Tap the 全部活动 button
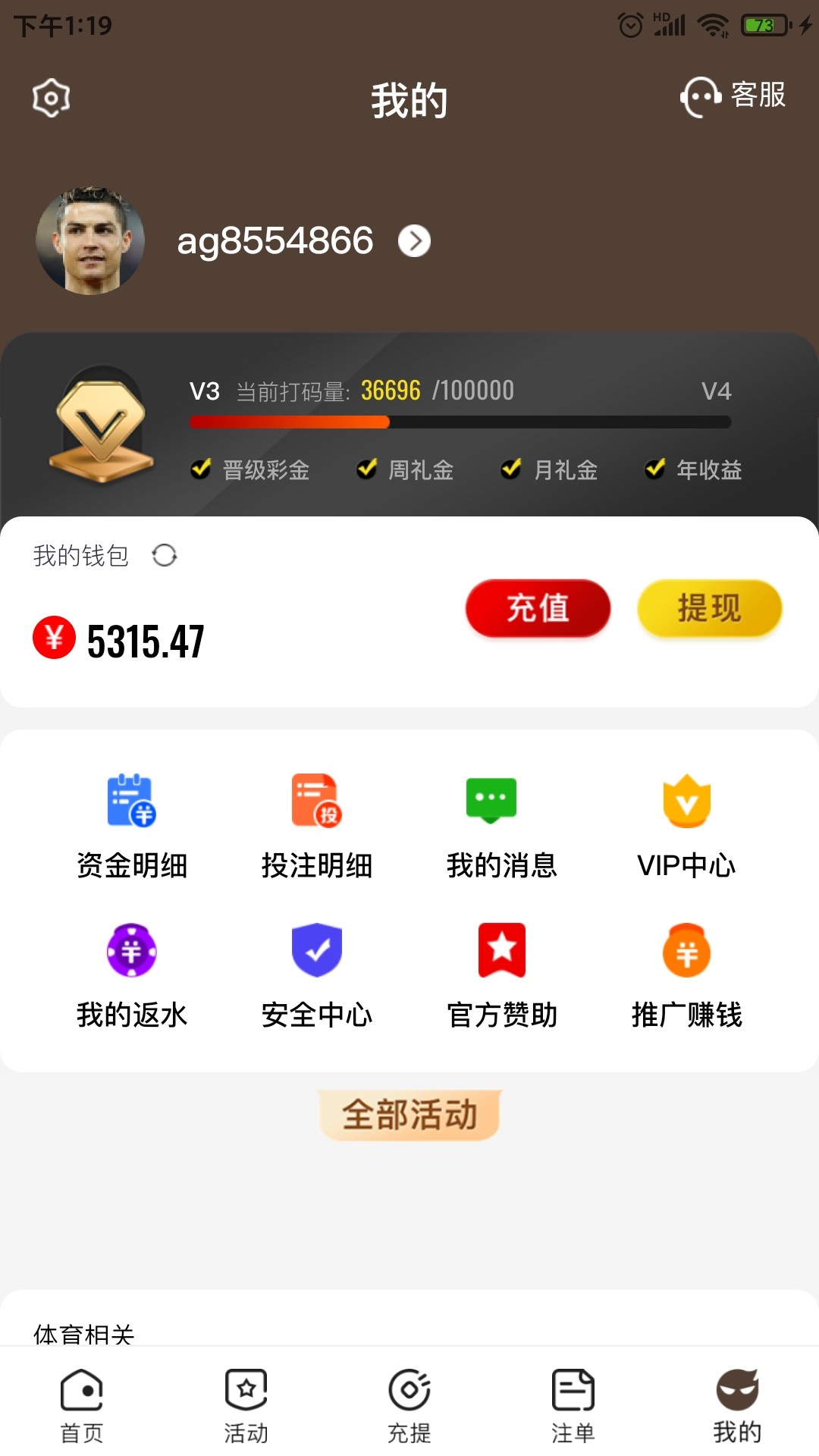The width and height of the screenshot is (819, 1456). tap(409, 1115)
